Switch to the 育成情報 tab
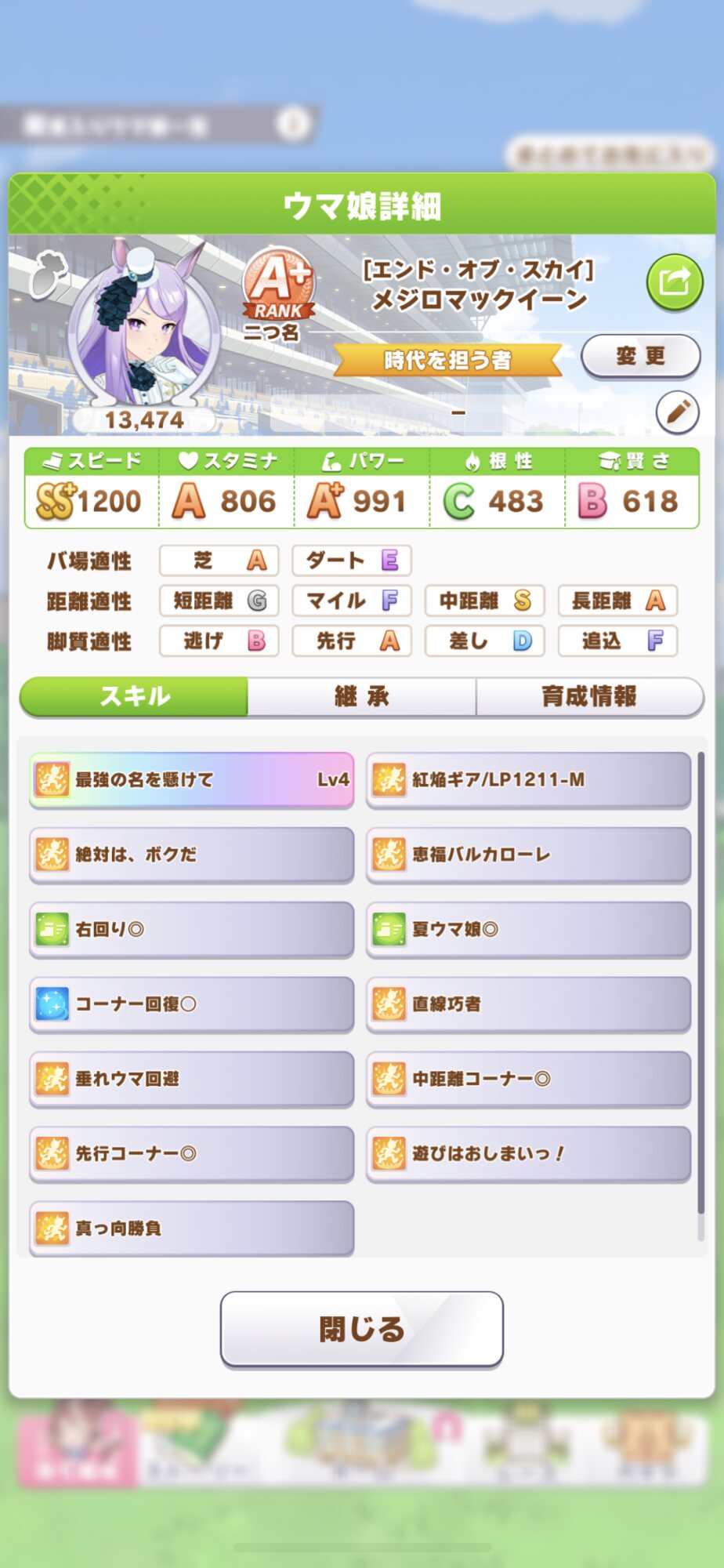This screenshot has width=724, height=1568. [x=589, y=696]
